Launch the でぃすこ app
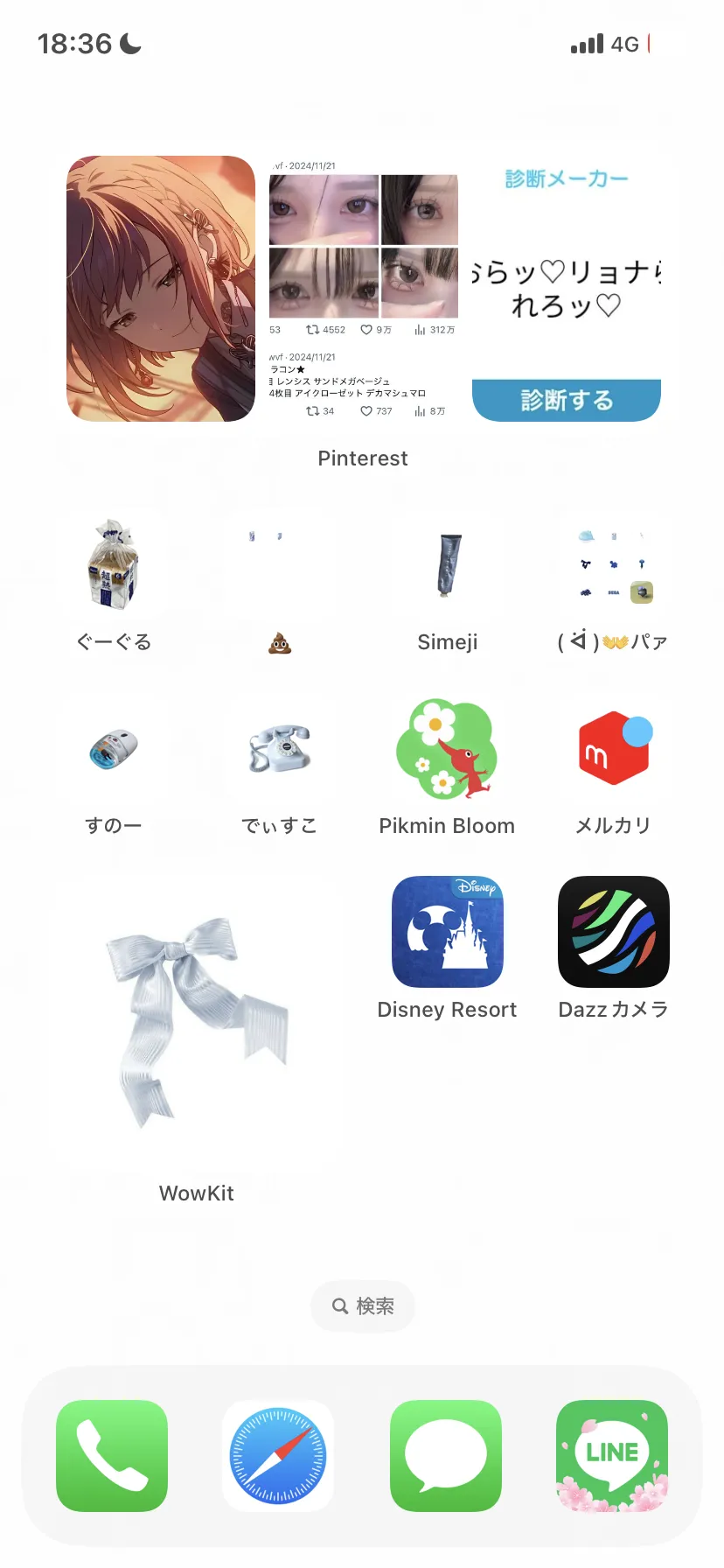This screenshot has height=1568, width=724. coord(280,749)
